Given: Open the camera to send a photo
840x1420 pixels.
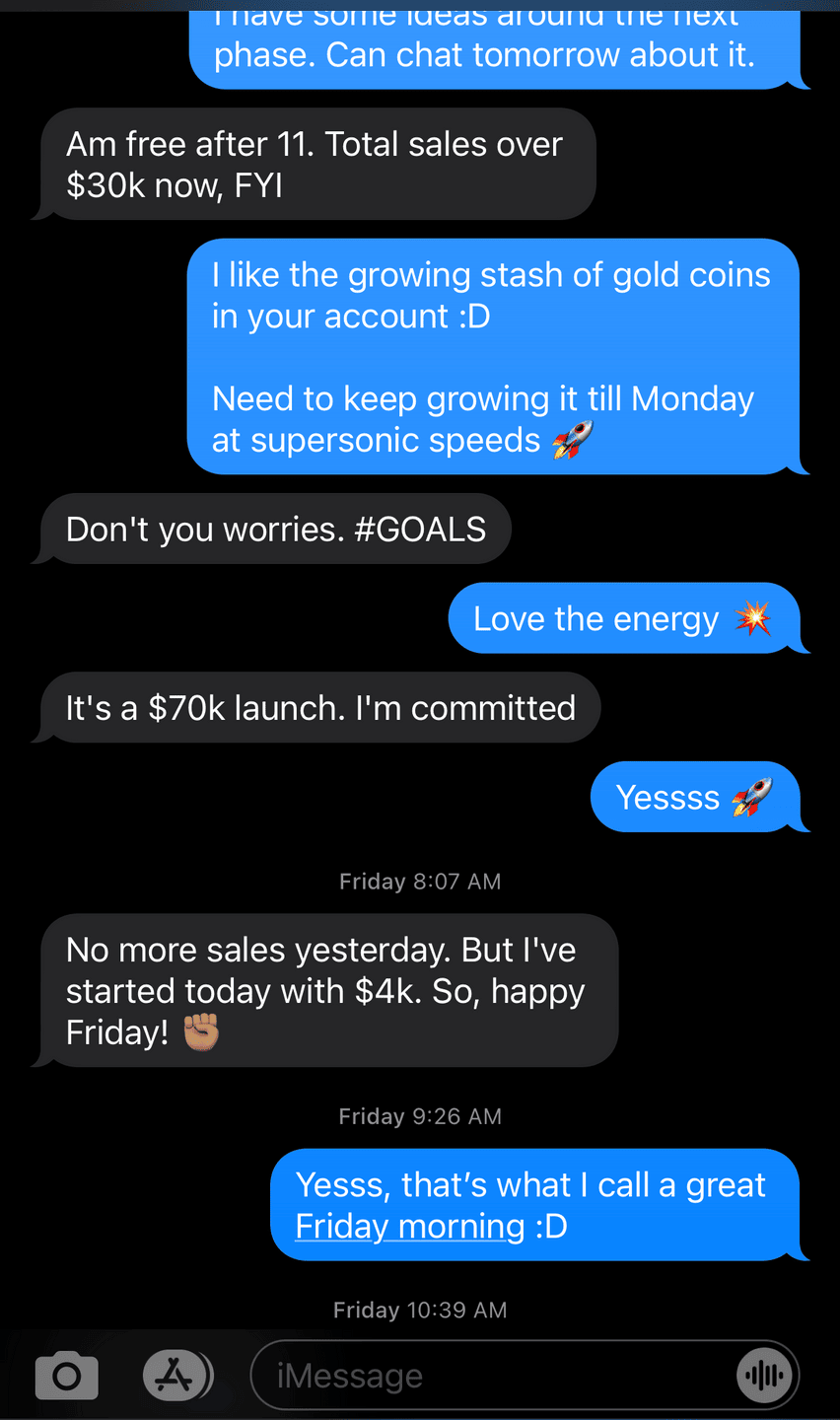Looking at the screenshot, I should (x=67, y=1376).
